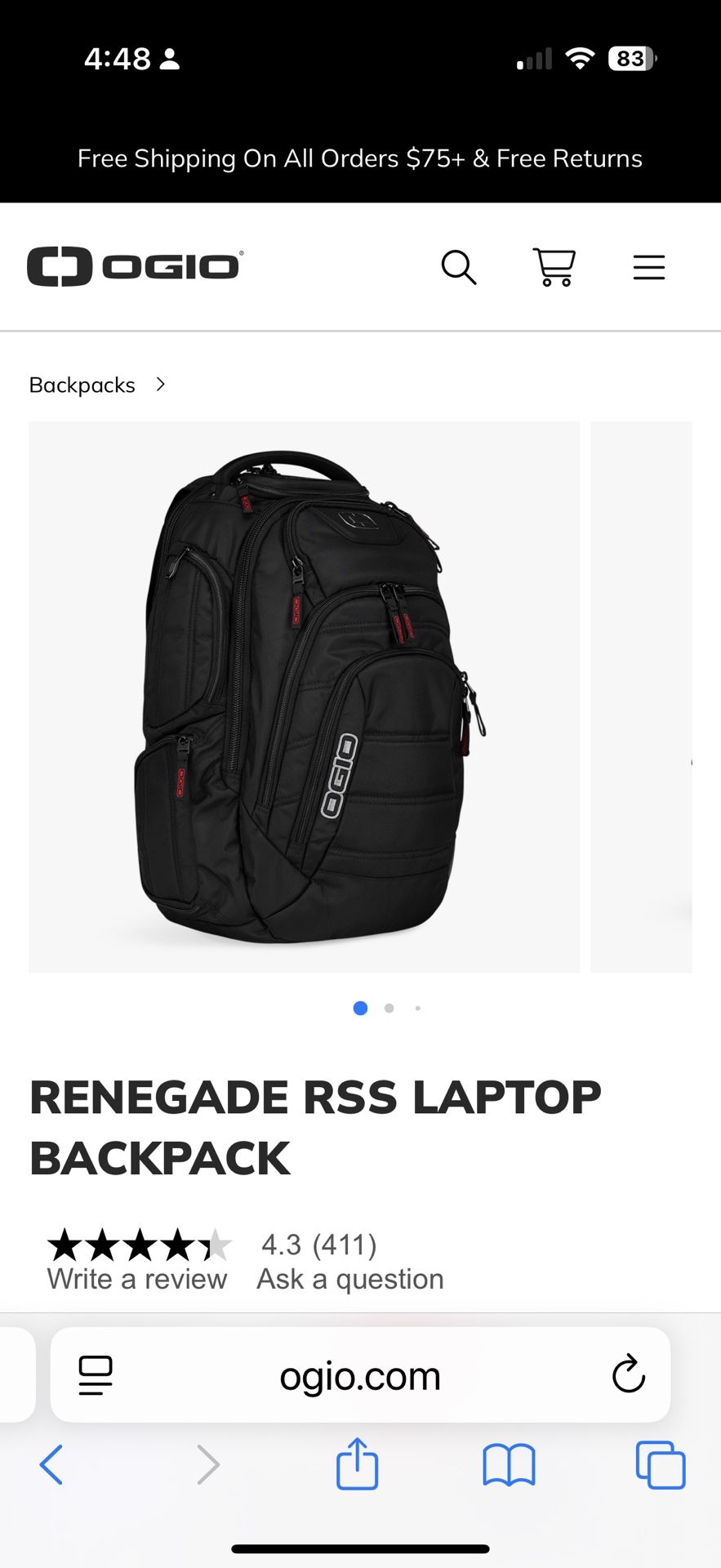Screen dimensions: 721x1568
Task: Tap the 4.3 star rating
Action: [318, 1245]
